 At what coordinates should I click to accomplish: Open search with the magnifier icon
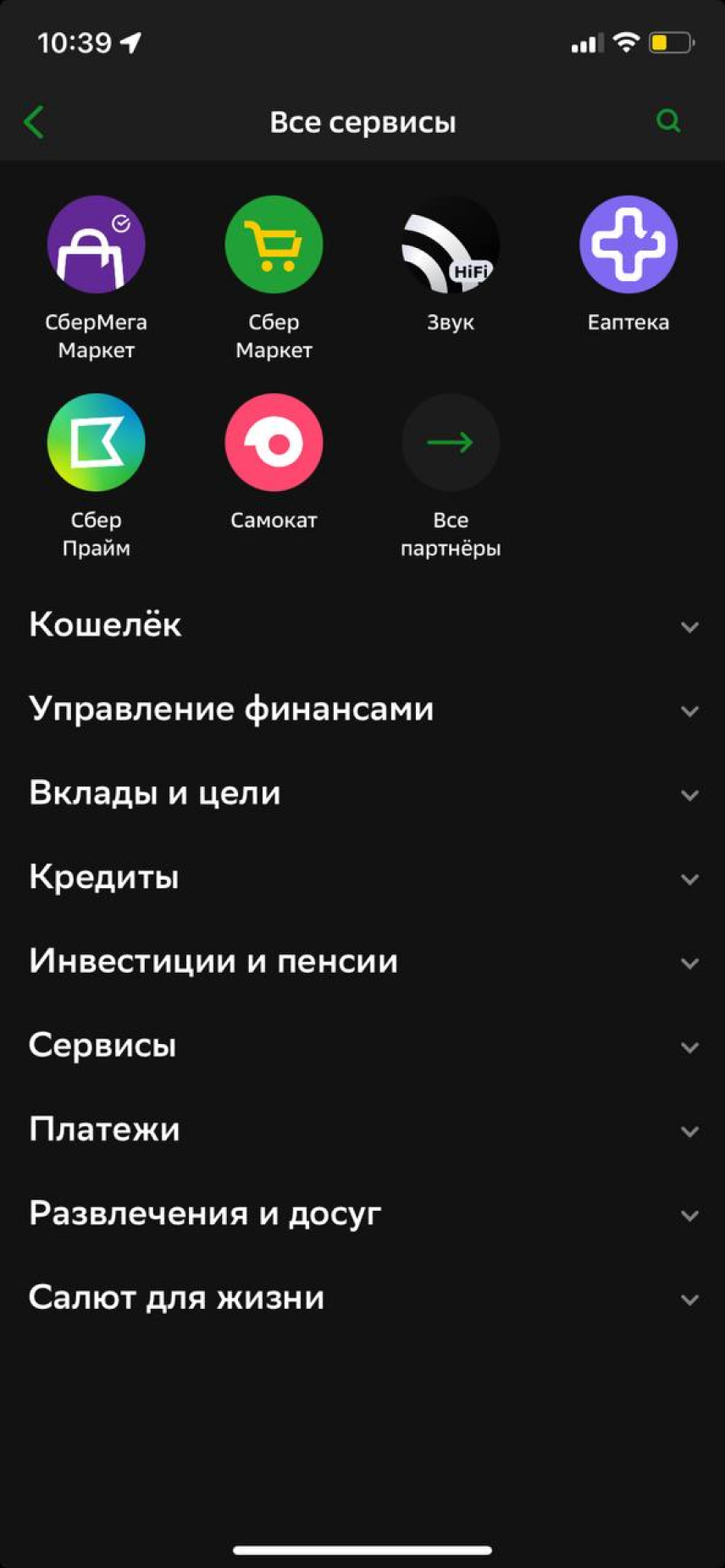(x=668, y=120)
